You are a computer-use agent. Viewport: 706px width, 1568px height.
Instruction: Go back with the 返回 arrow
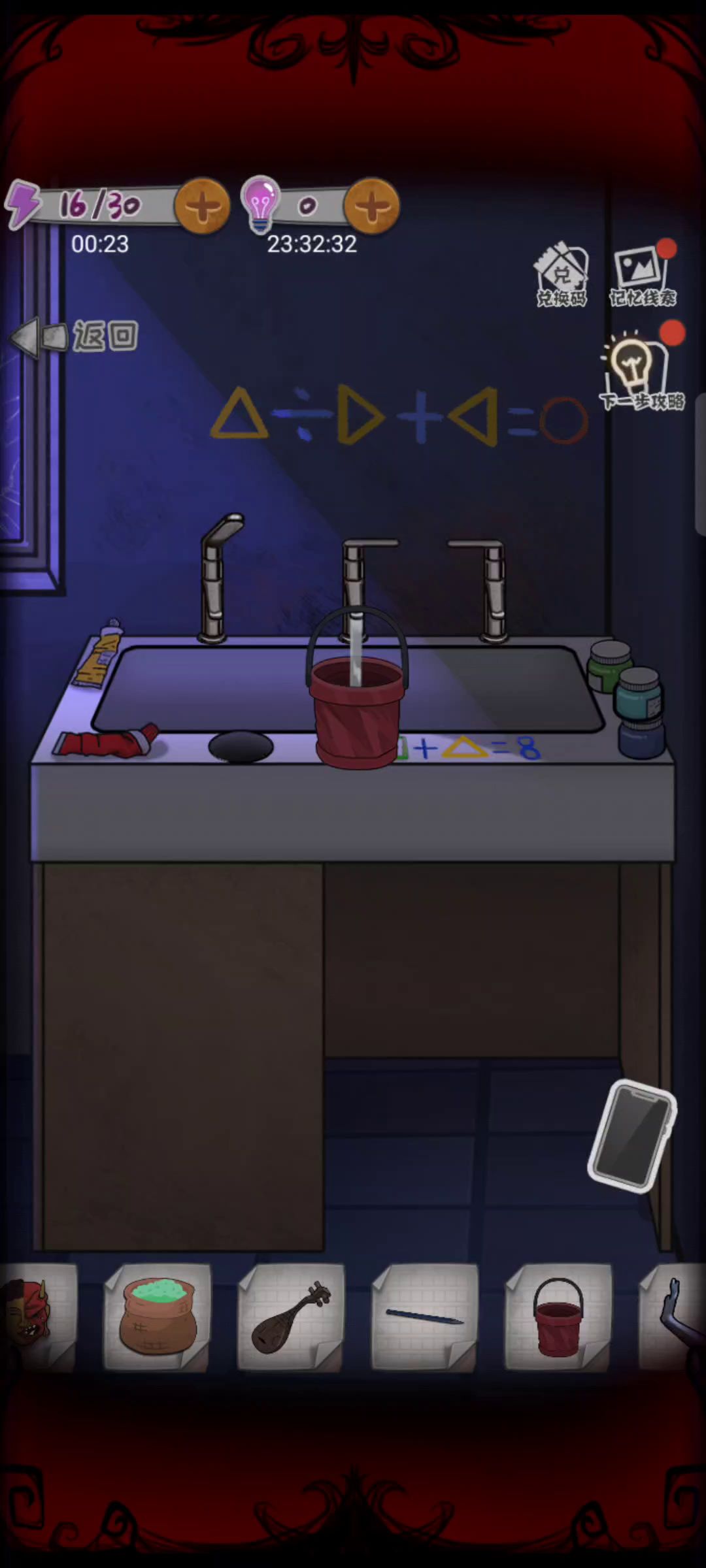tap(74, 337)
